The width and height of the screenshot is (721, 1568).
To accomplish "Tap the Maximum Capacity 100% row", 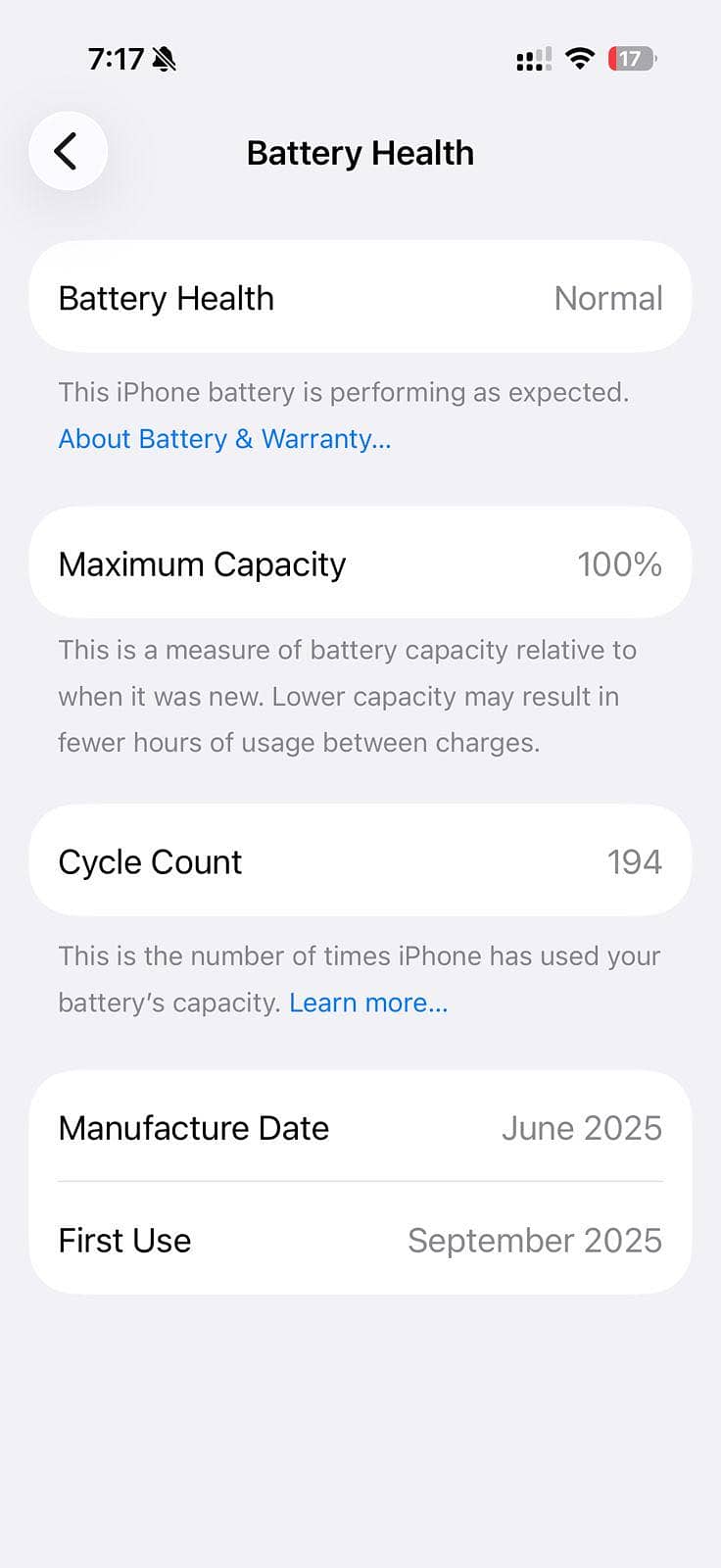I will point(360,563).
